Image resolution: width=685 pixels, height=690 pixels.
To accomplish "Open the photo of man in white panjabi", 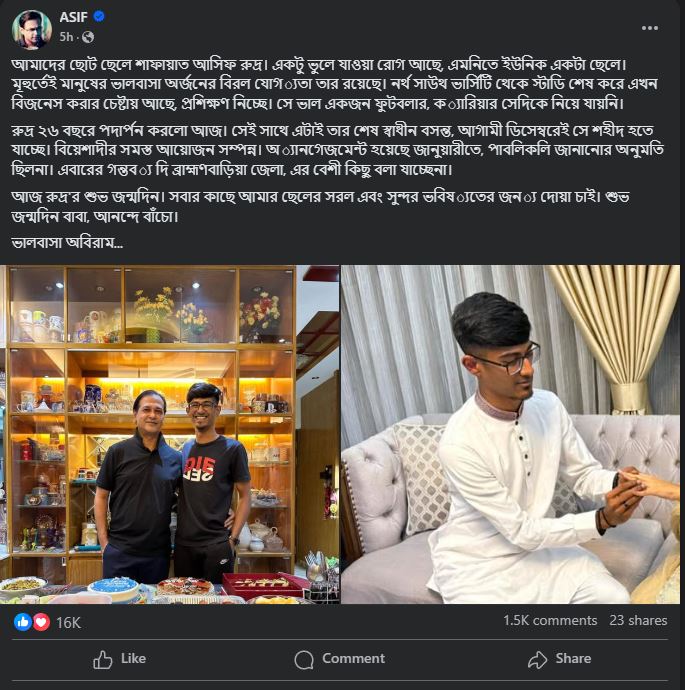I will point(510,435).
